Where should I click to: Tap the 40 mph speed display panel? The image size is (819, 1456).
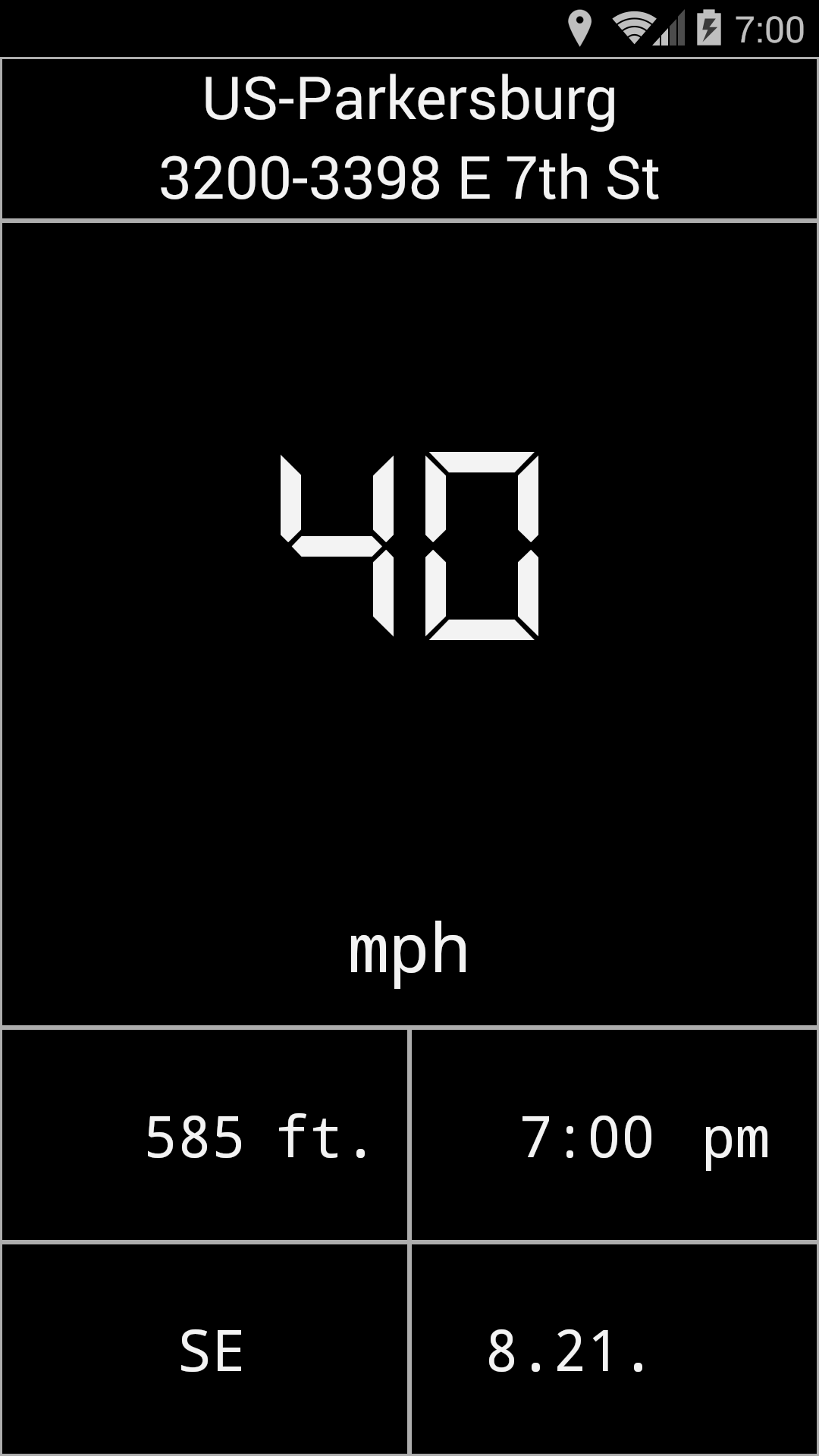point(409,624)
